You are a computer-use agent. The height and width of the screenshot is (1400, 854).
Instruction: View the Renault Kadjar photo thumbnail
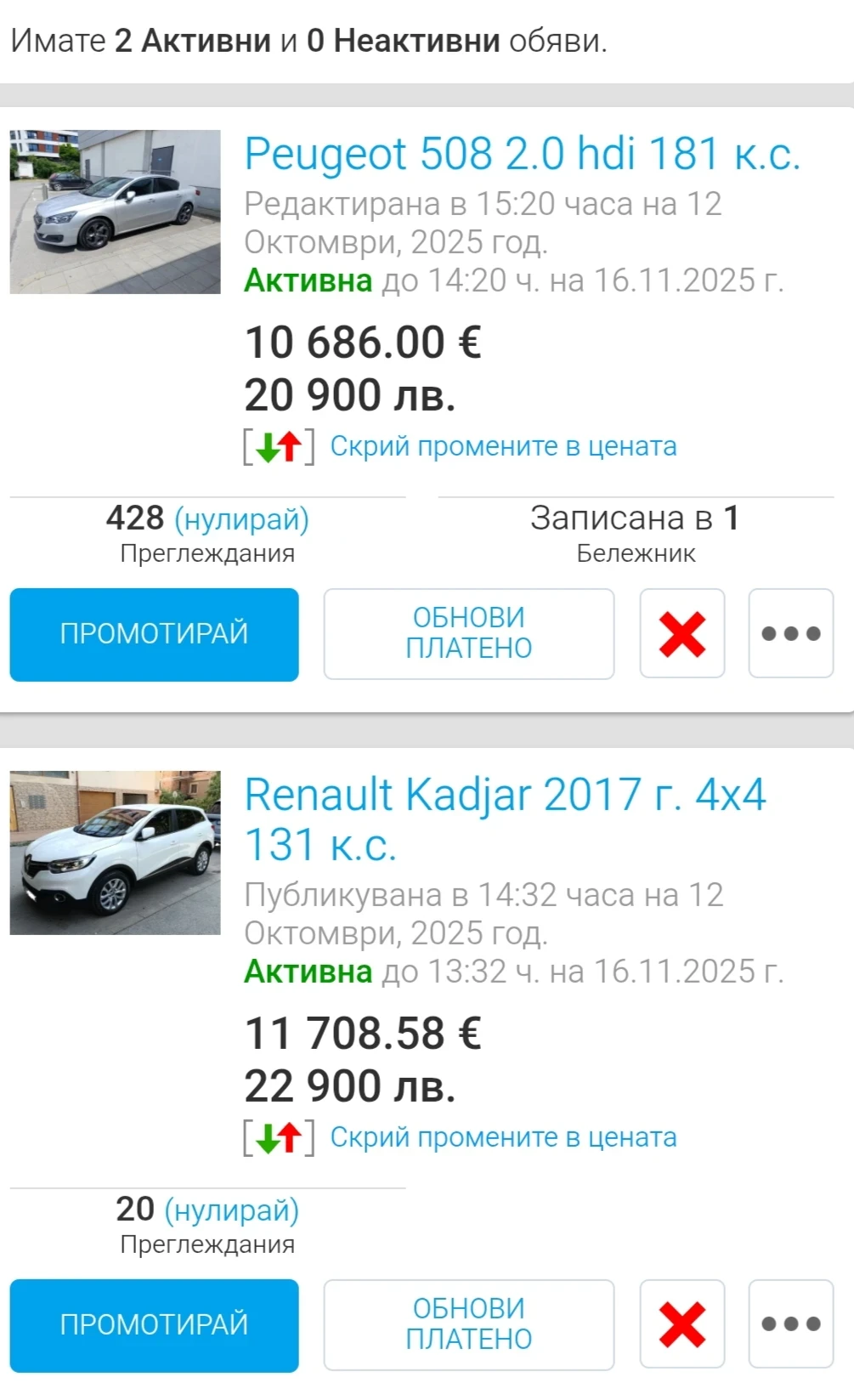click(116, 853)
